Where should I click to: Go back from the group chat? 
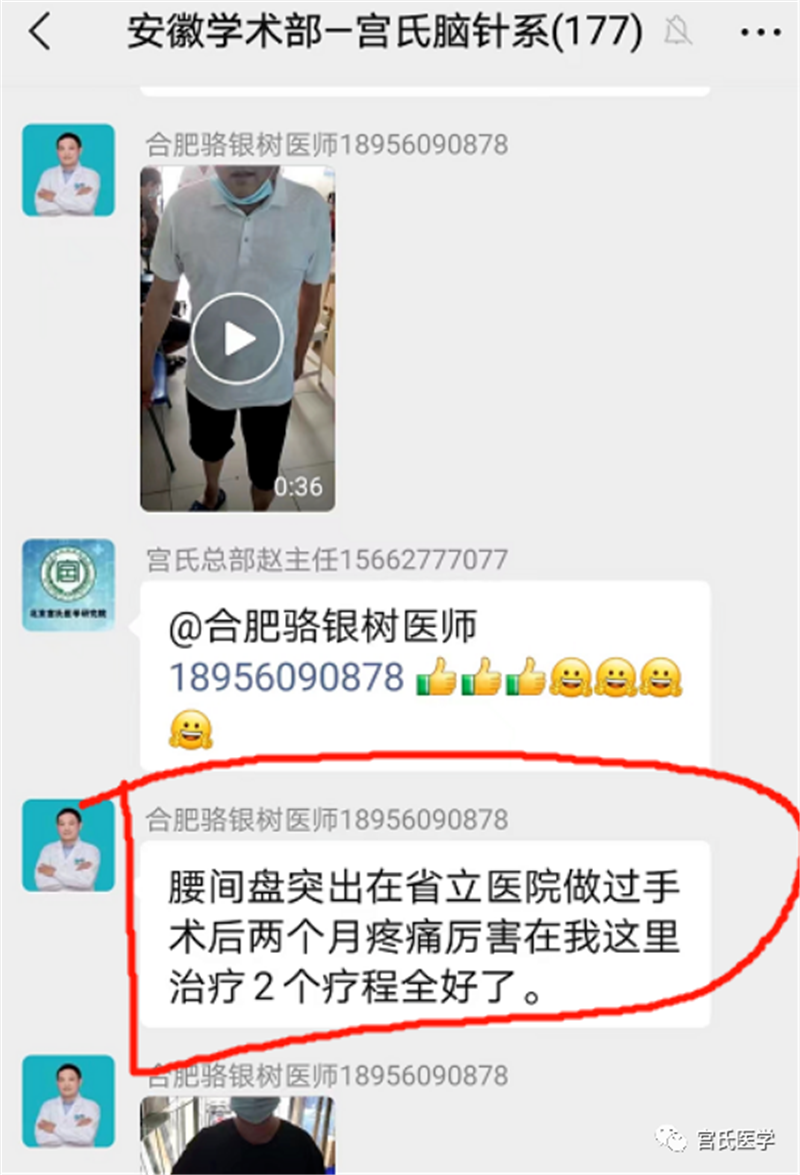coord(40,34)
